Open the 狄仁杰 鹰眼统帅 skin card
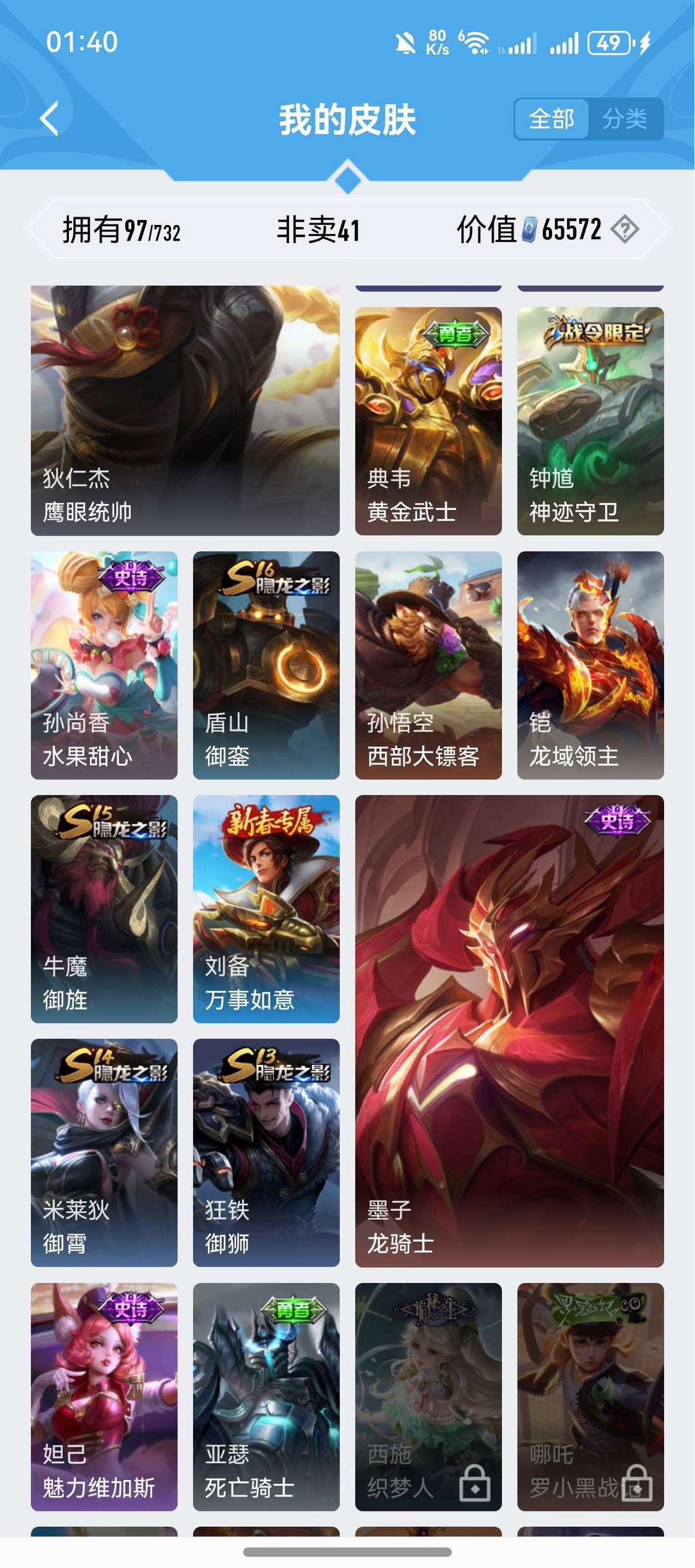695x1568 pixels. click(x=185, y=410)
